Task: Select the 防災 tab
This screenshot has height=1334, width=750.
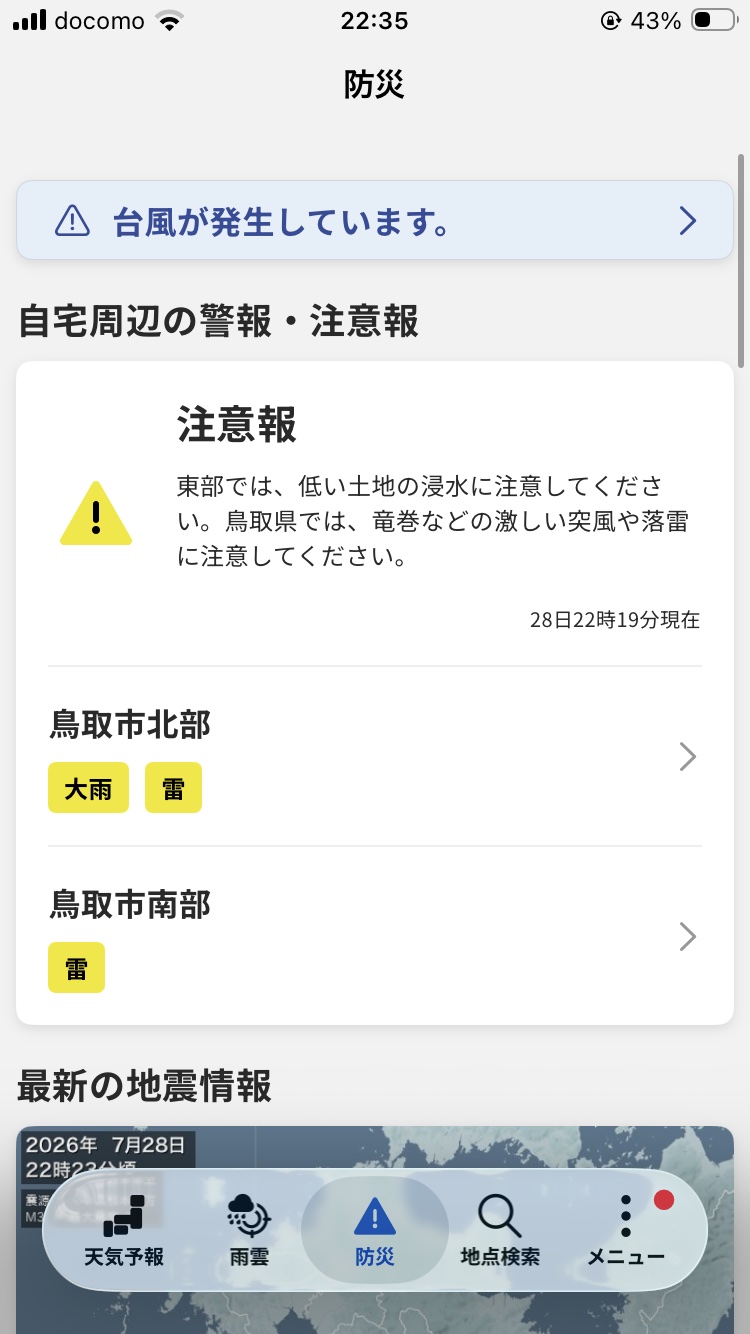Action: pos(375,1230)
